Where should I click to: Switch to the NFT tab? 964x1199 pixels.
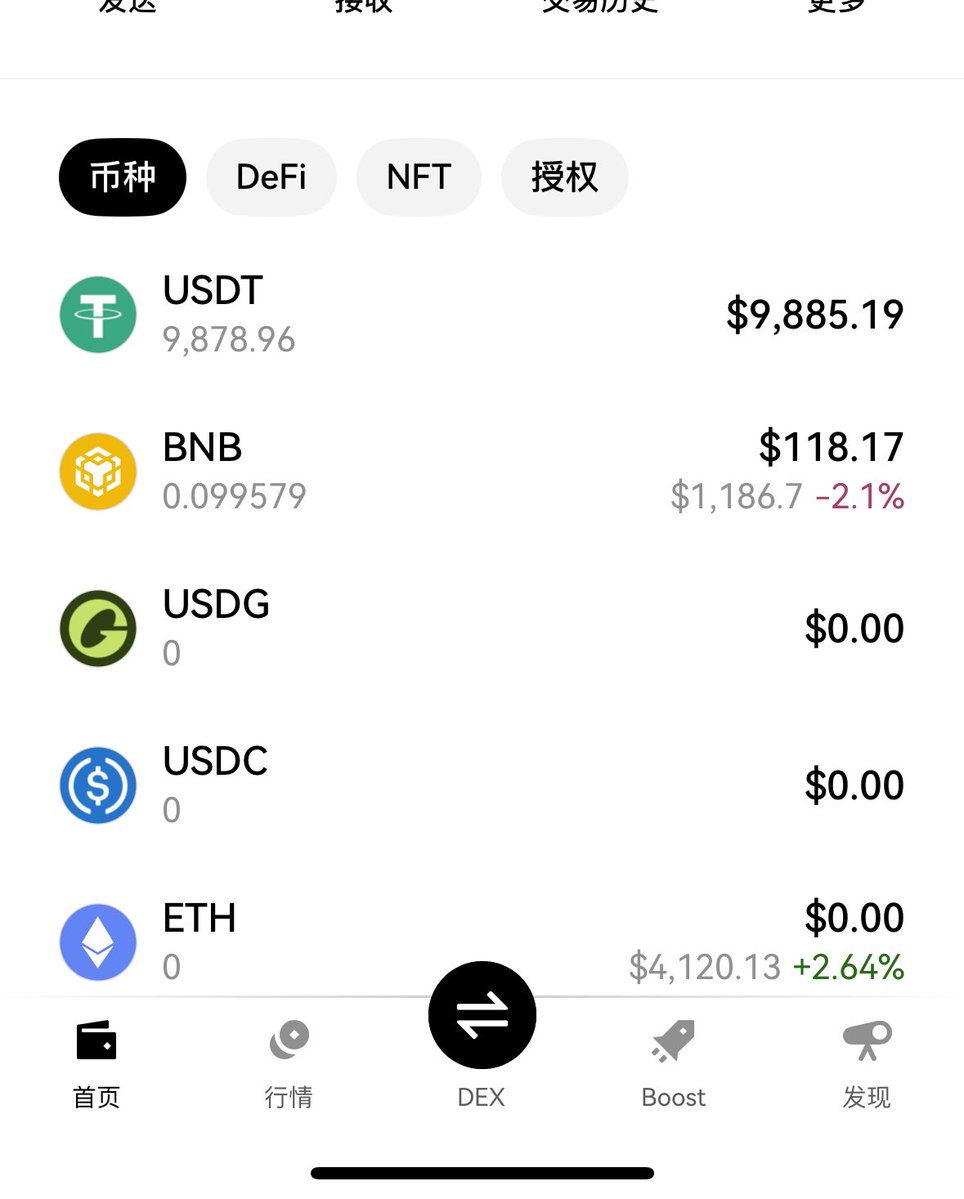418,178
